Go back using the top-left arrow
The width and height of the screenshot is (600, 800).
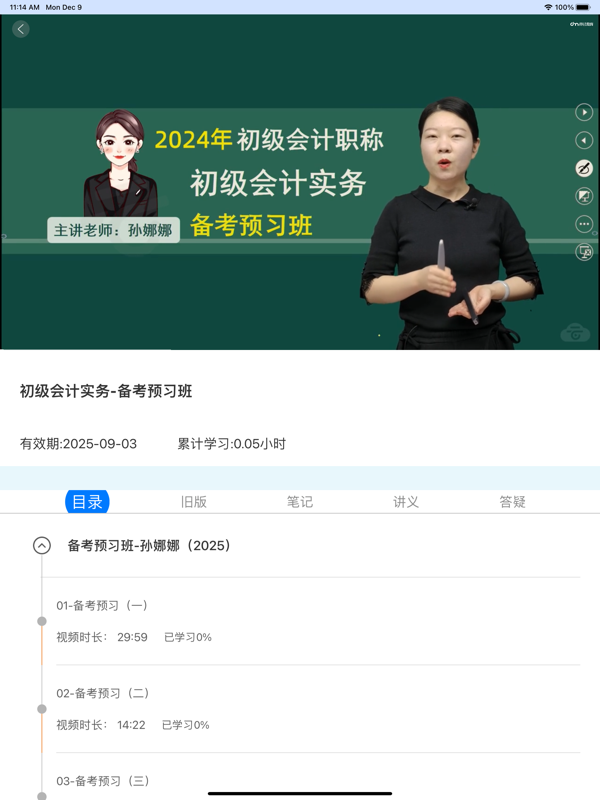click(x=21, y=29)
